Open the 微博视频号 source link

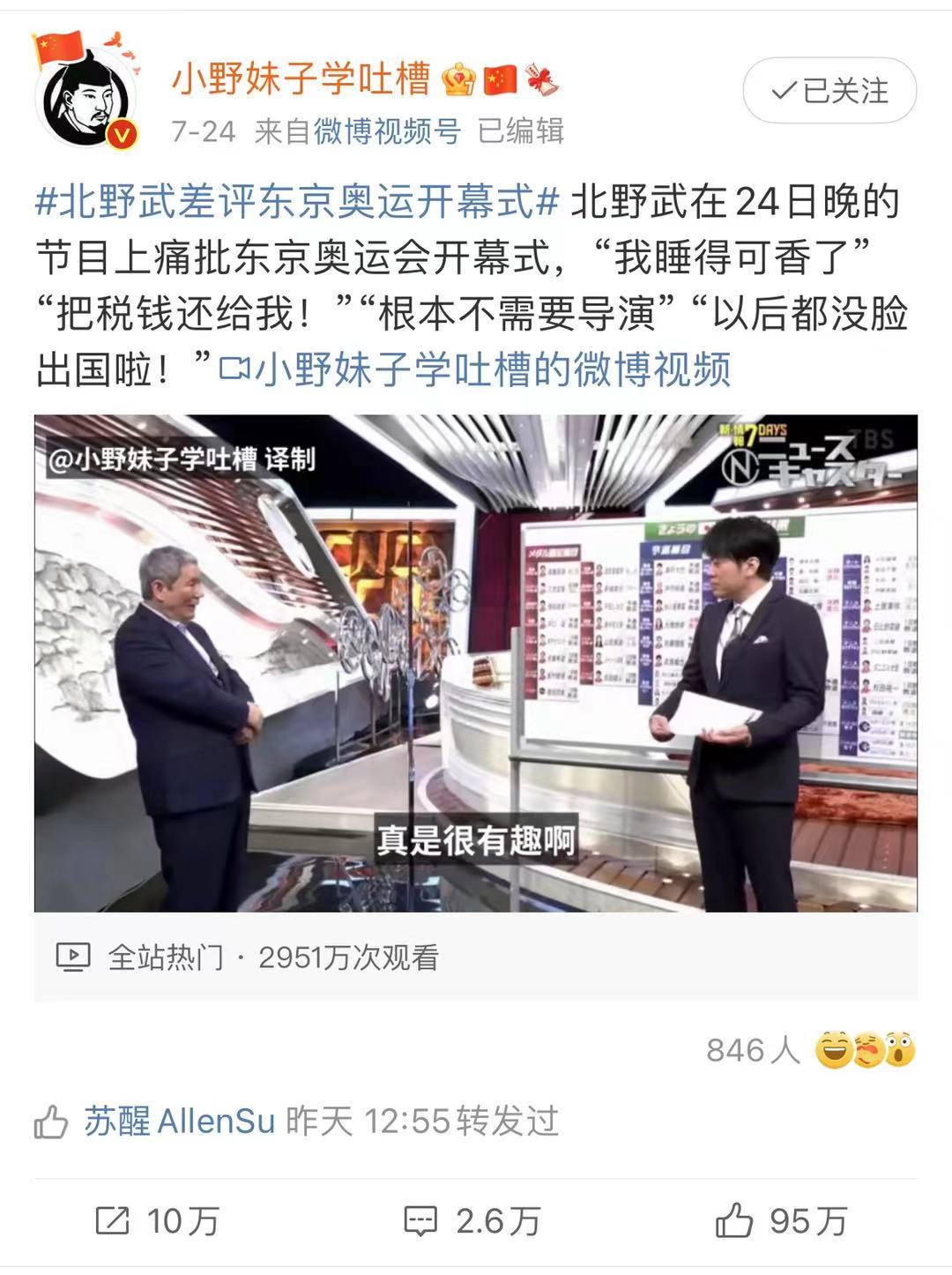(387, 131)
